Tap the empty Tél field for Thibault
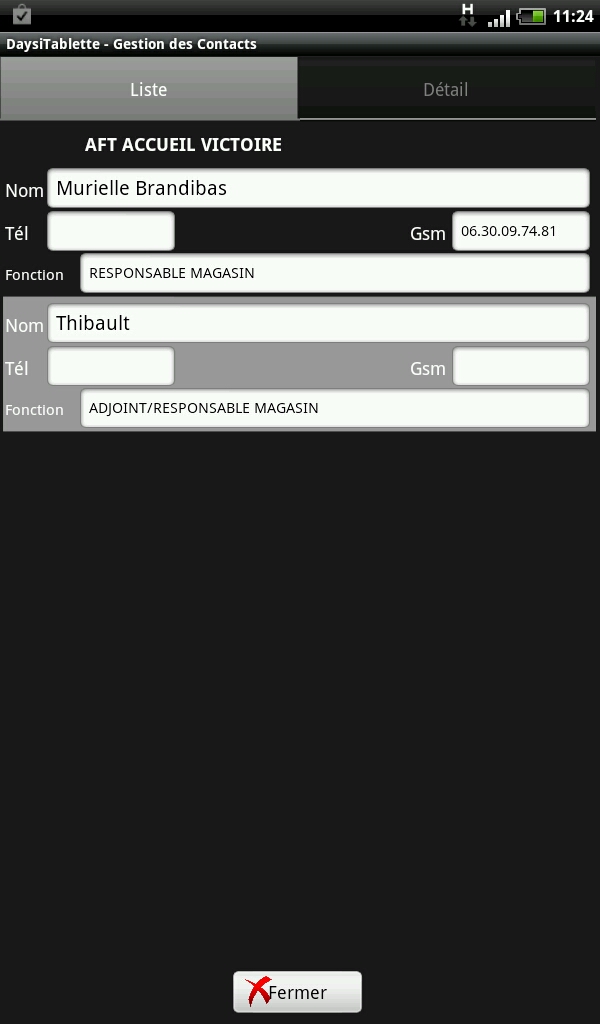600x1024 pixels. pyautogui.click(x=111, y=366)
